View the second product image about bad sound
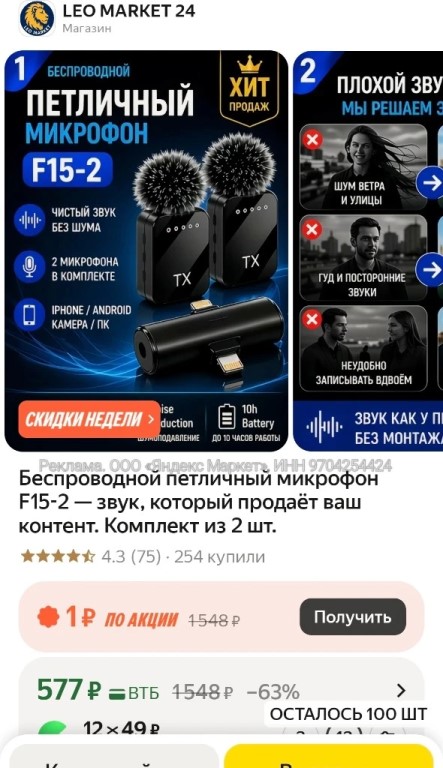 (368, 250)
